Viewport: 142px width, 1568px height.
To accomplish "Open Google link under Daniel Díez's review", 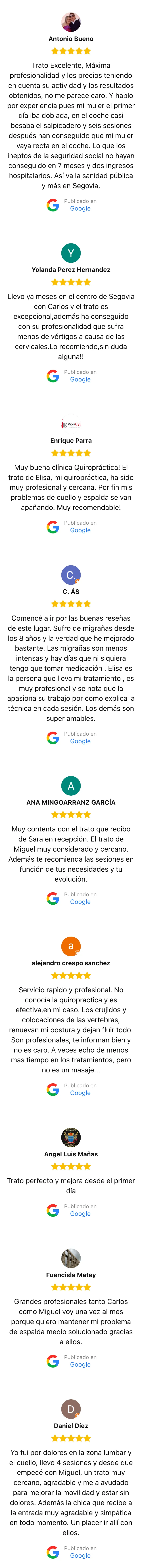I will click(x=80, y=1555).
